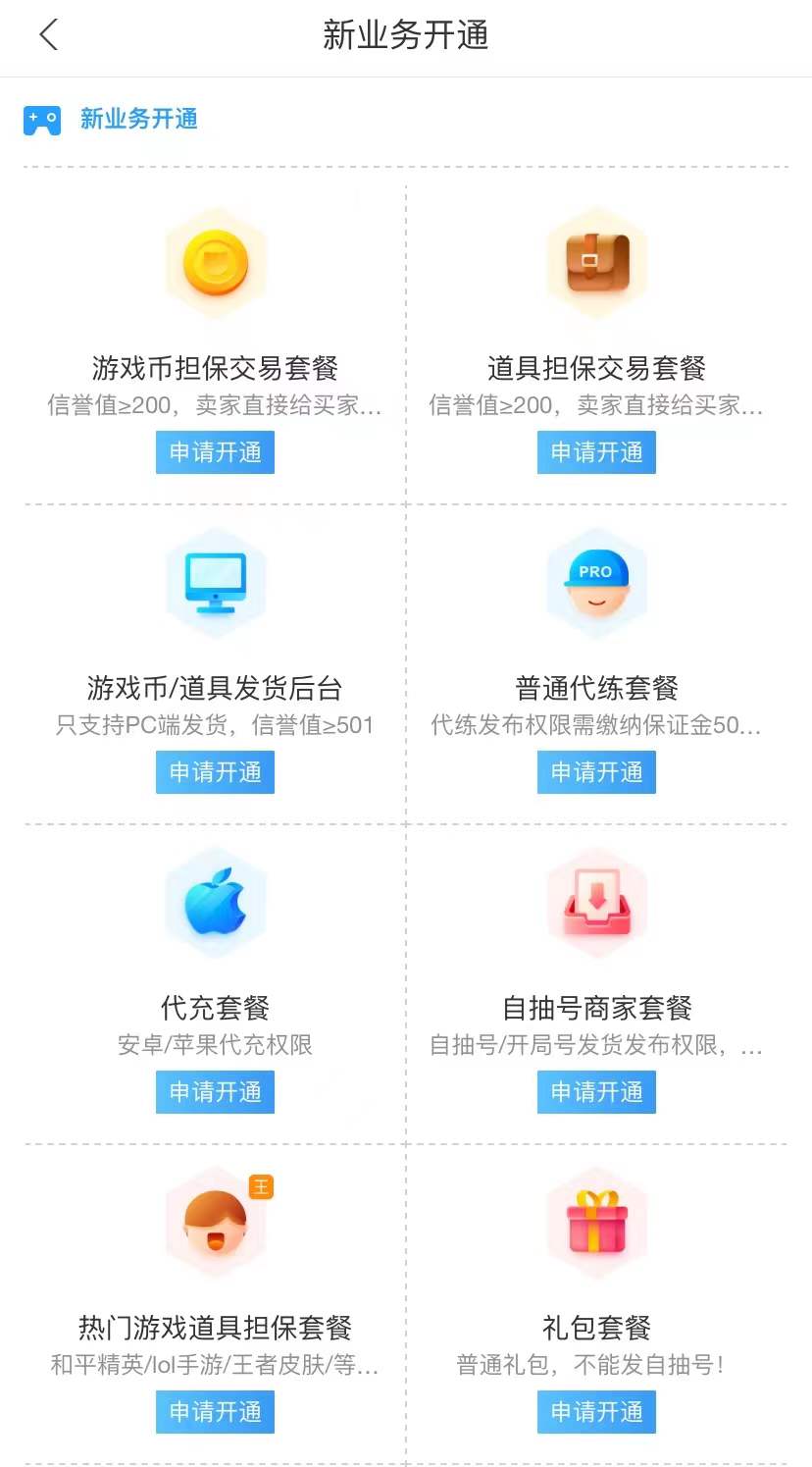This screenshot has height=1467, width=812.
Task: Tap 申请开通 under 道具担保交易套餐
Action: coord(596,452)
